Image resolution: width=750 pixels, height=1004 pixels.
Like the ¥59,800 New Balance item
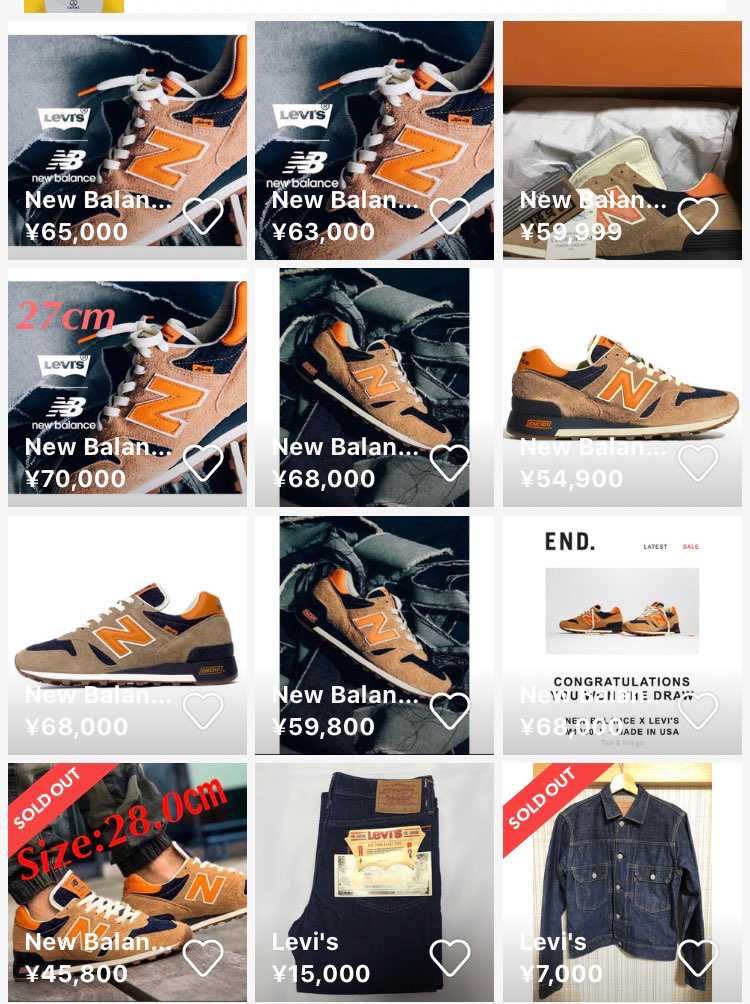click(450, 710)
